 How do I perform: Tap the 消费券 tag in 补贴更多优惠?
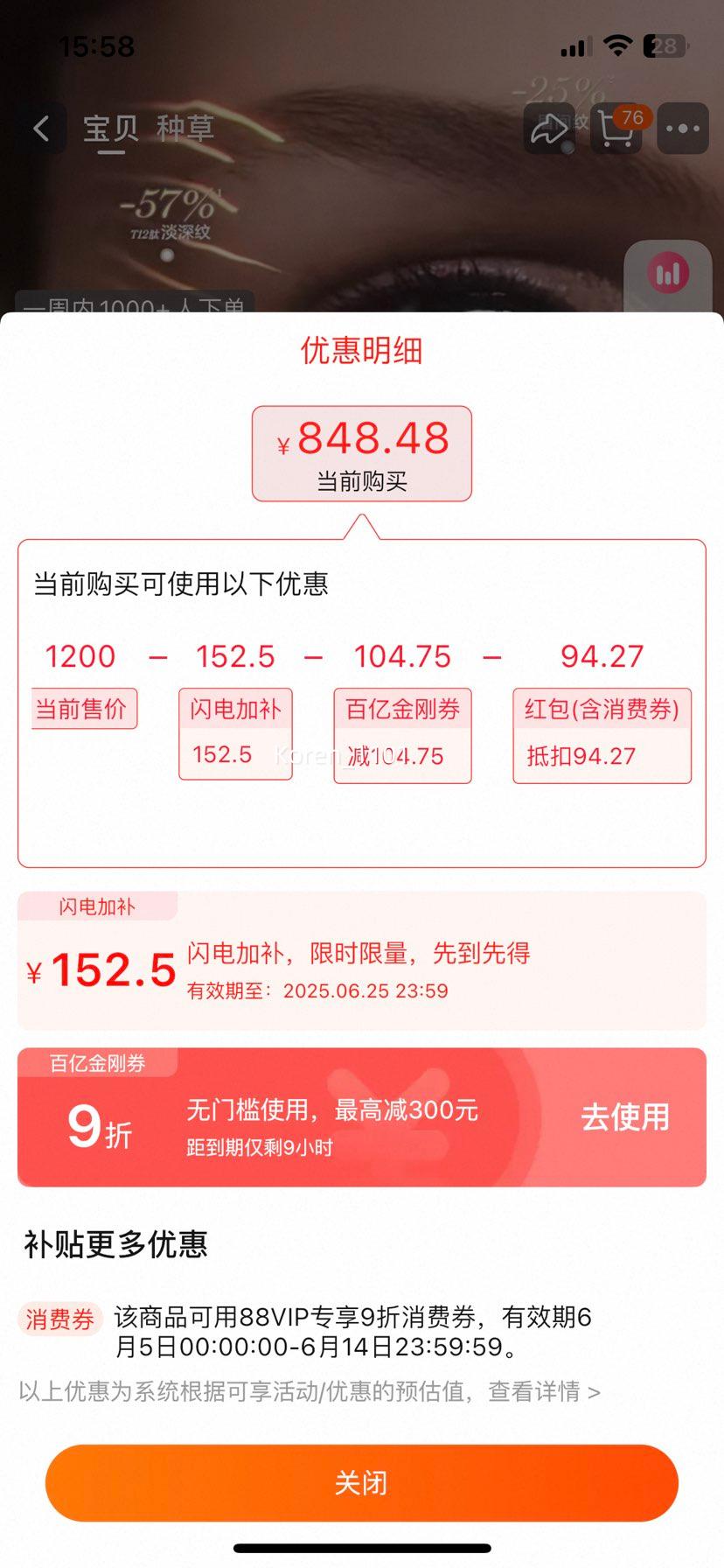[59, 1319]
